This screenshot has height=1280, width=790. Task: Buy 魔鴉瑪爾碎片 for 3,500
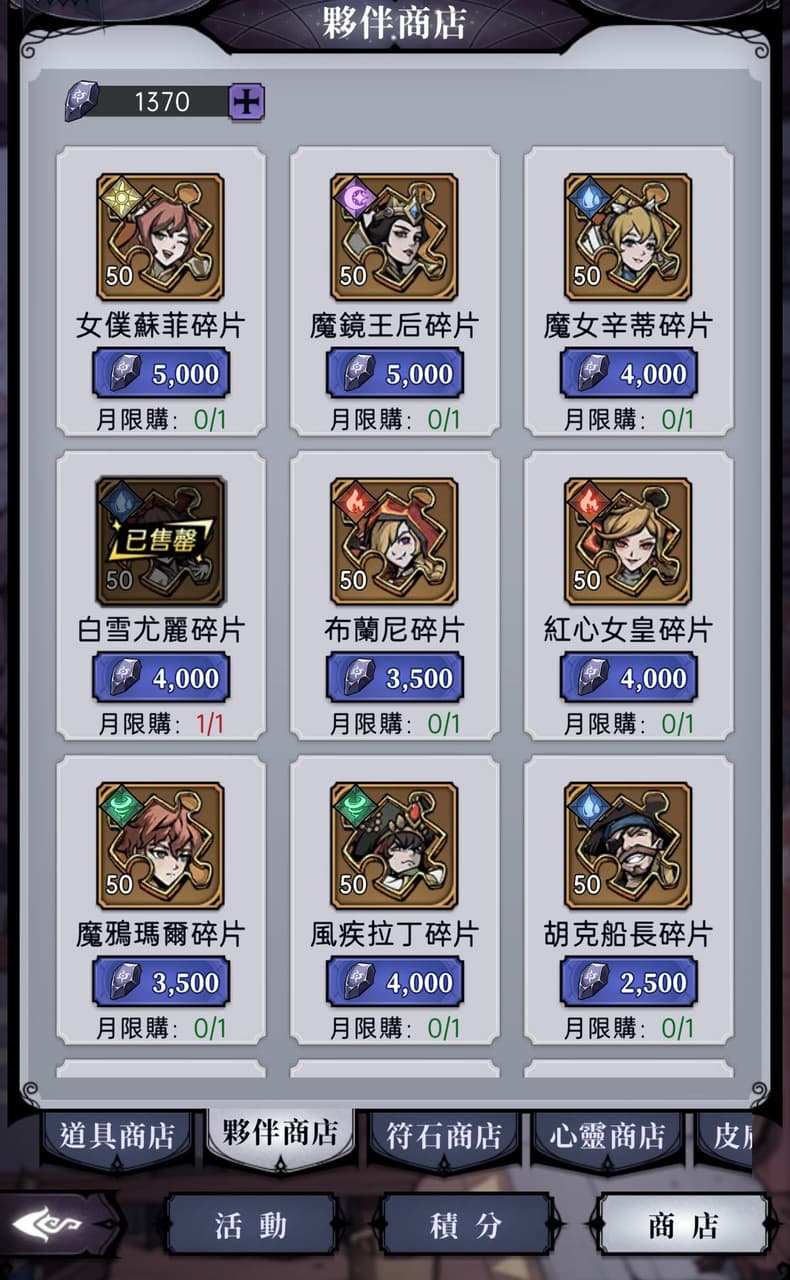point(161,982)
